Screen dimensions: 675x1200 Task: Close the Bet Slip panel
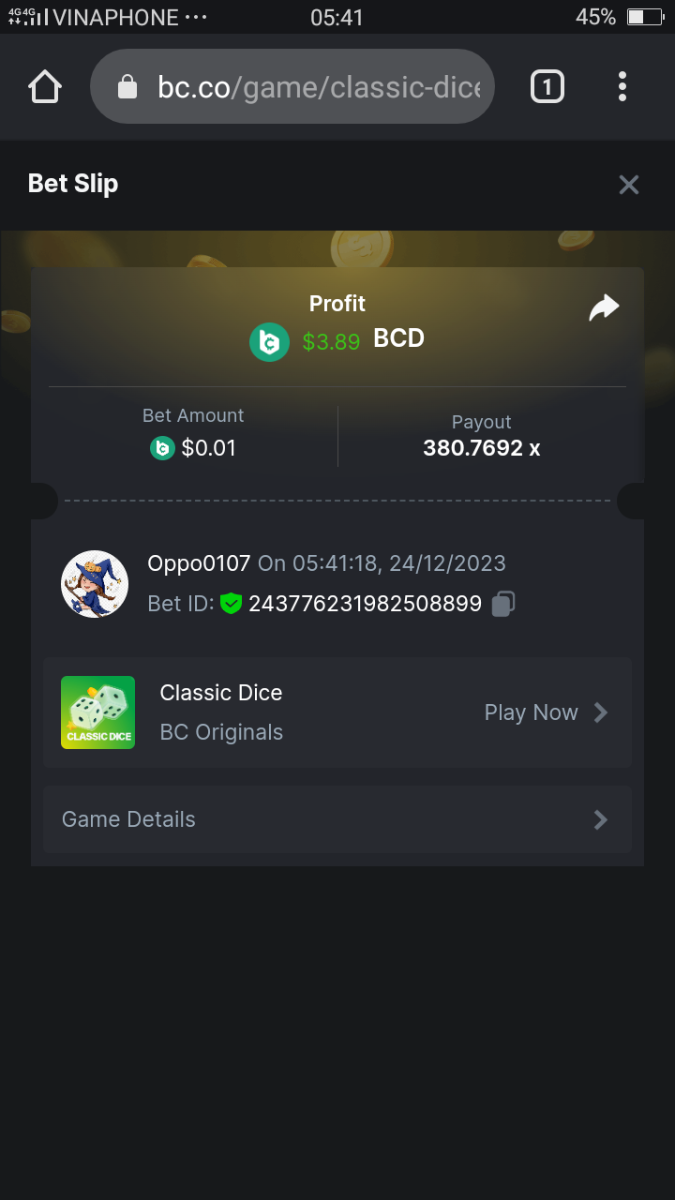point(628,184)
